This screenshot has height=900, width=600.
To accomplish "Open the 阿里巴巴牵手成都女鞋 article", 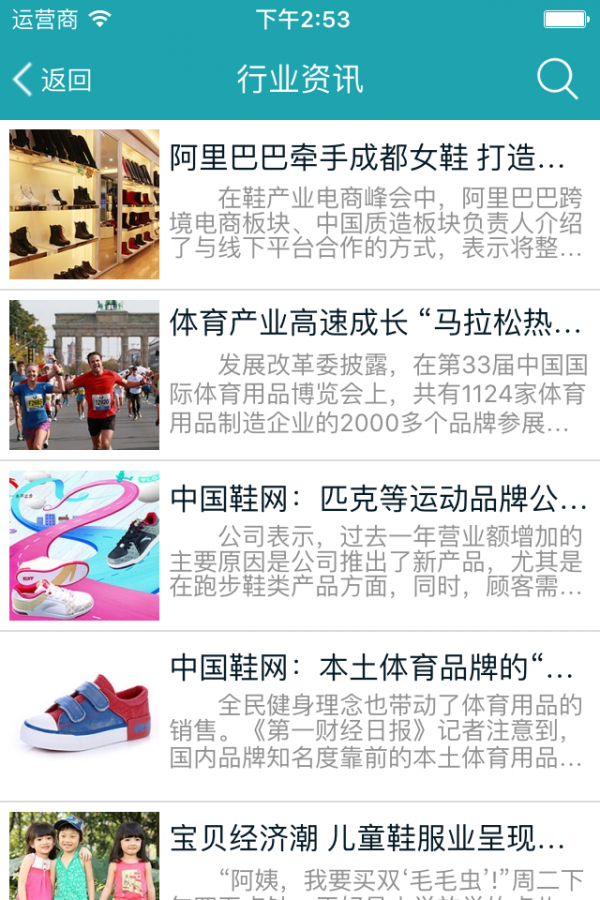I will pos(366,159).
